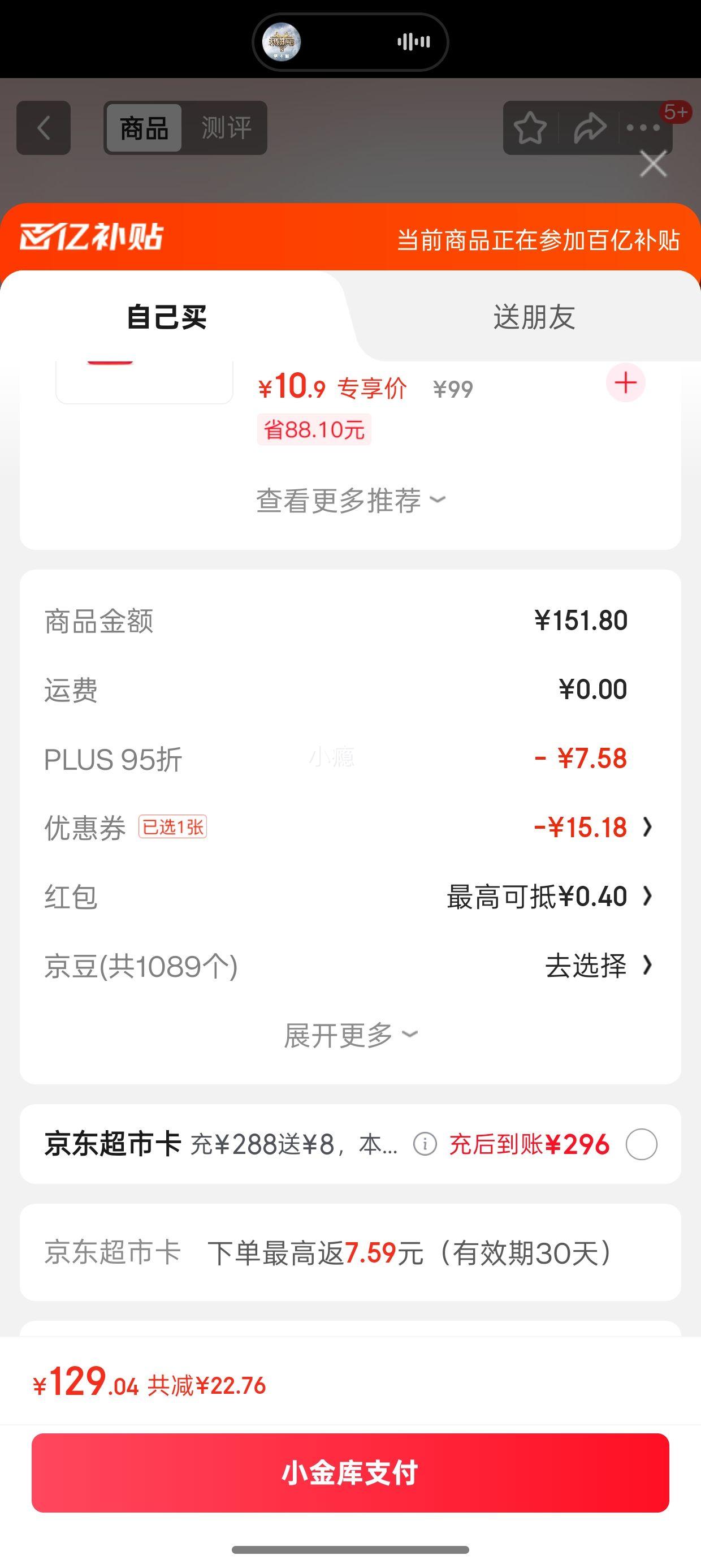
Task: Favorite this product with the star
Action: (529, 128)
